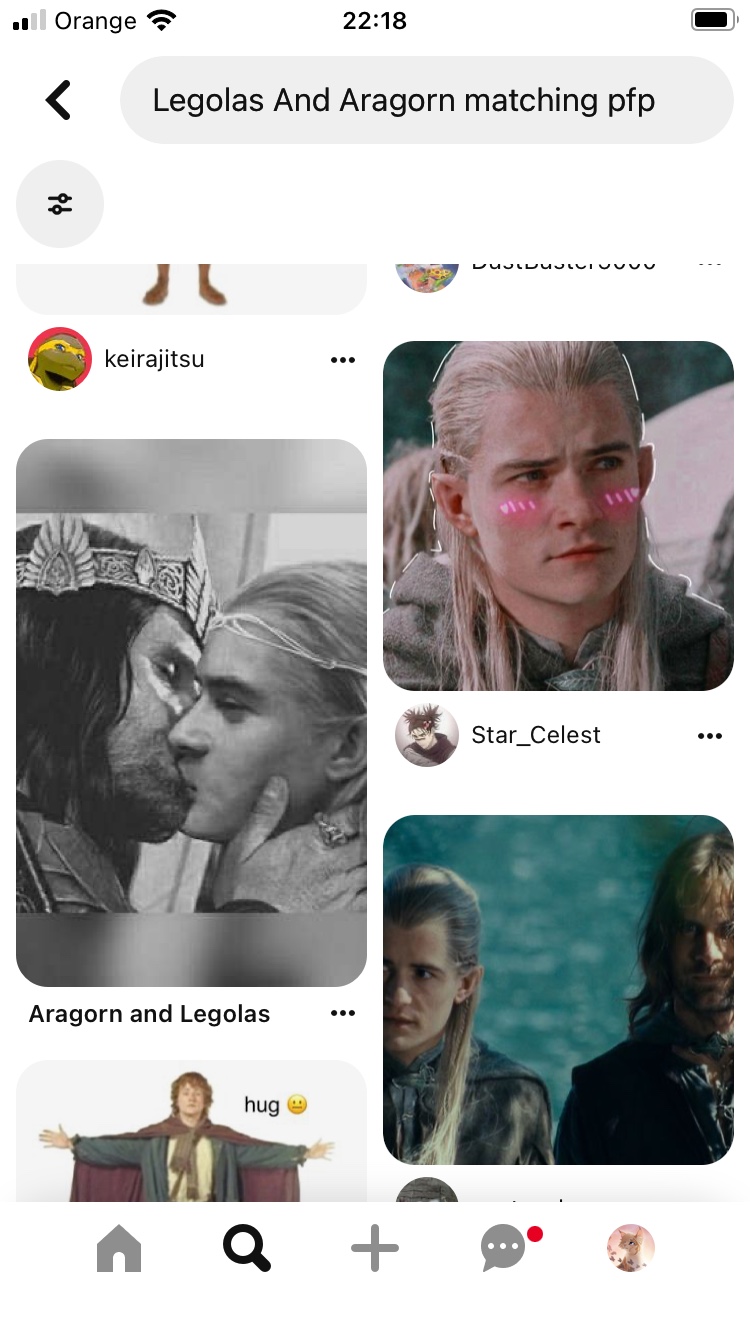Viewport: 750px width, 1334px height.
Task: Open the Legolas pin with pink blush
Action: (x=558, y=515)
